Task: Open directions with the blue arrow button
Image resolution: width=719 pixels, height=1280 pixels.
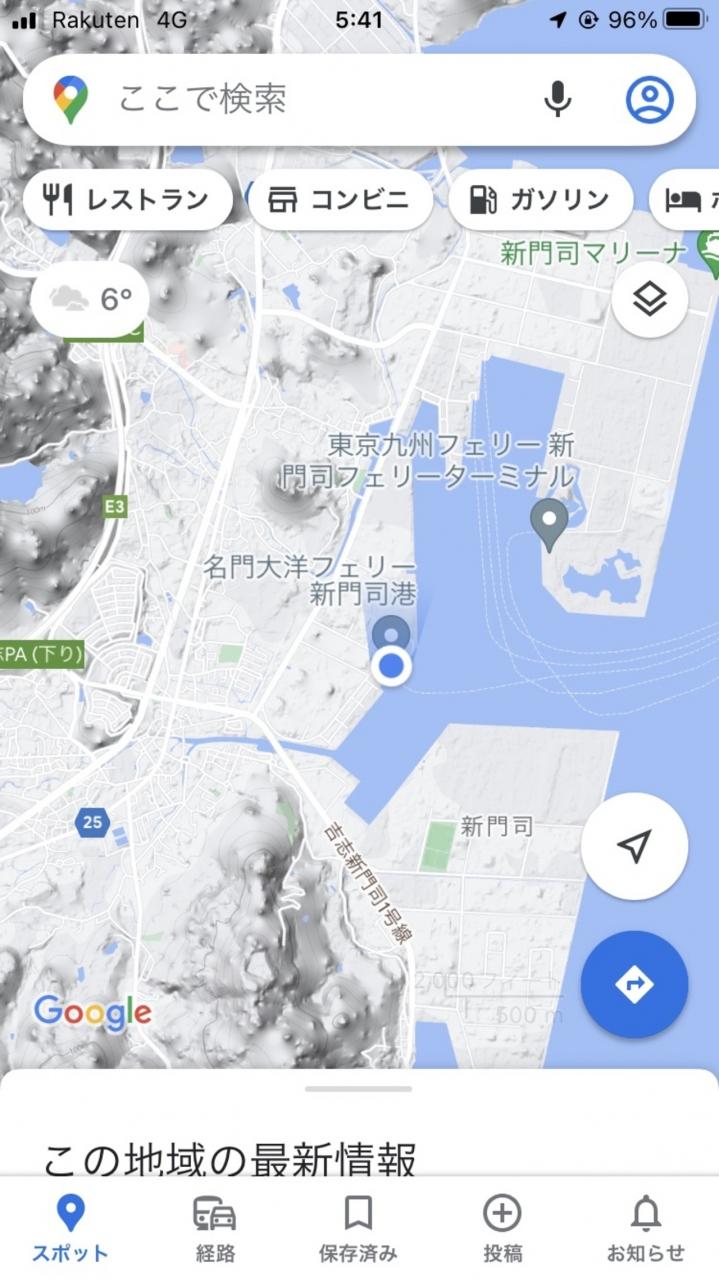Action: coord(634,985)
